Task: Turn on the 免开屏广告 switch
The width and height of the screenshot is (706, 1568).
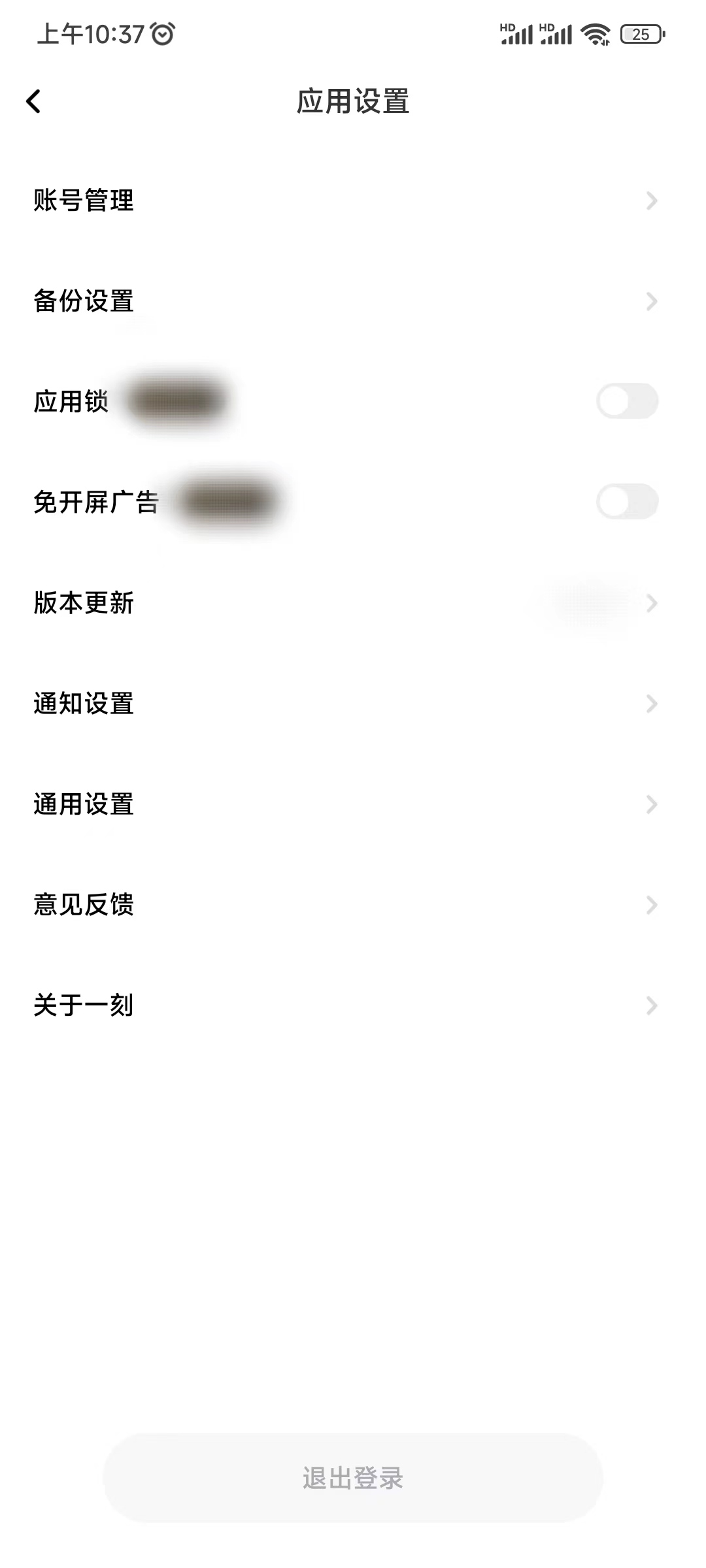Action: pyautogui.click(x=627, y=501)
